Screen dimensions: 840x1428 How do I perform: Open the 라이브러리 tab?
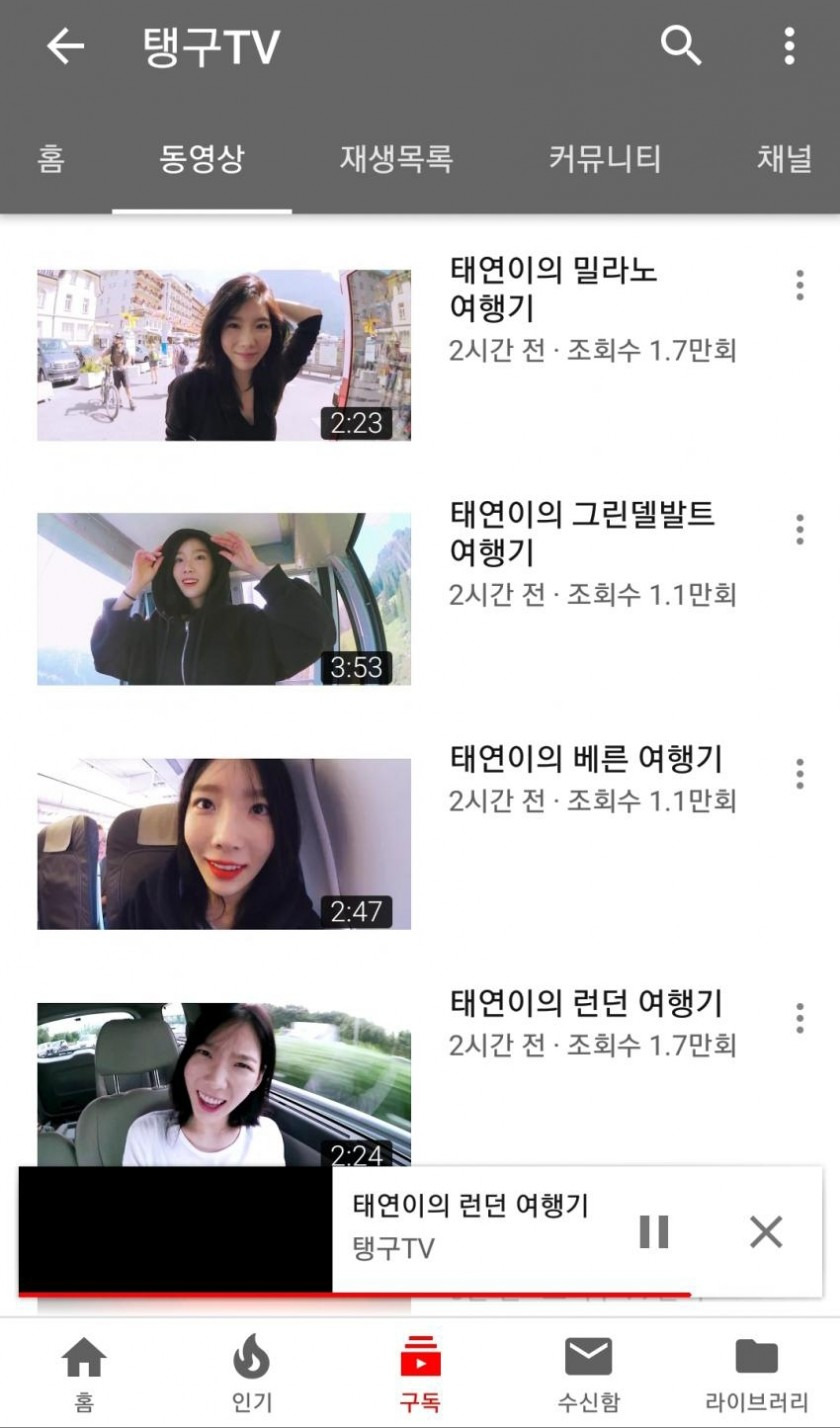(757, 1373)
